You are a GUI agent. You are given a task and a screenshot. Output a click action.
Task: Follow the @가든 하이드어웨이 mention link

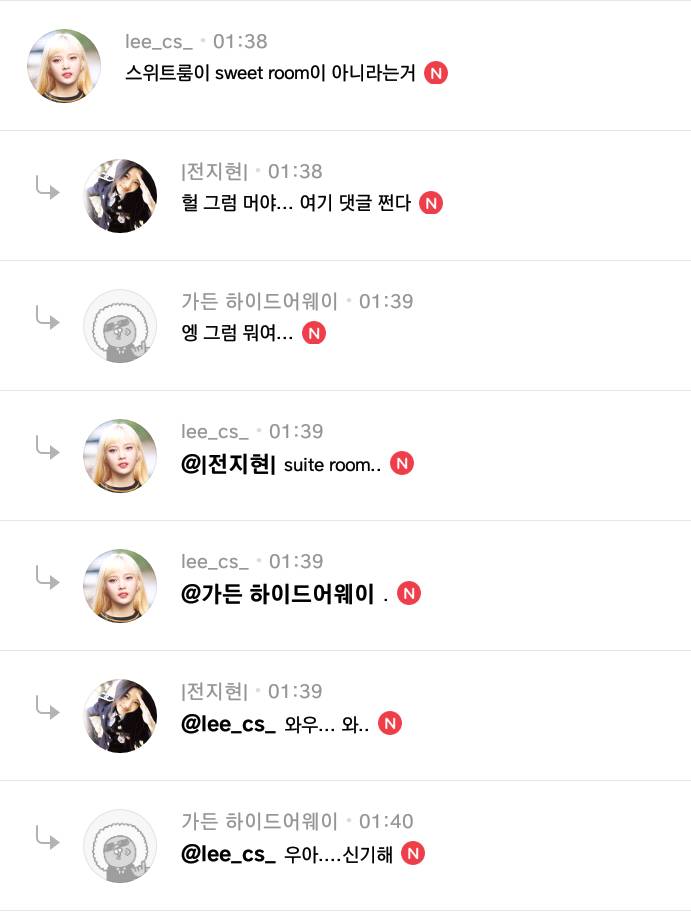[278, 594]
